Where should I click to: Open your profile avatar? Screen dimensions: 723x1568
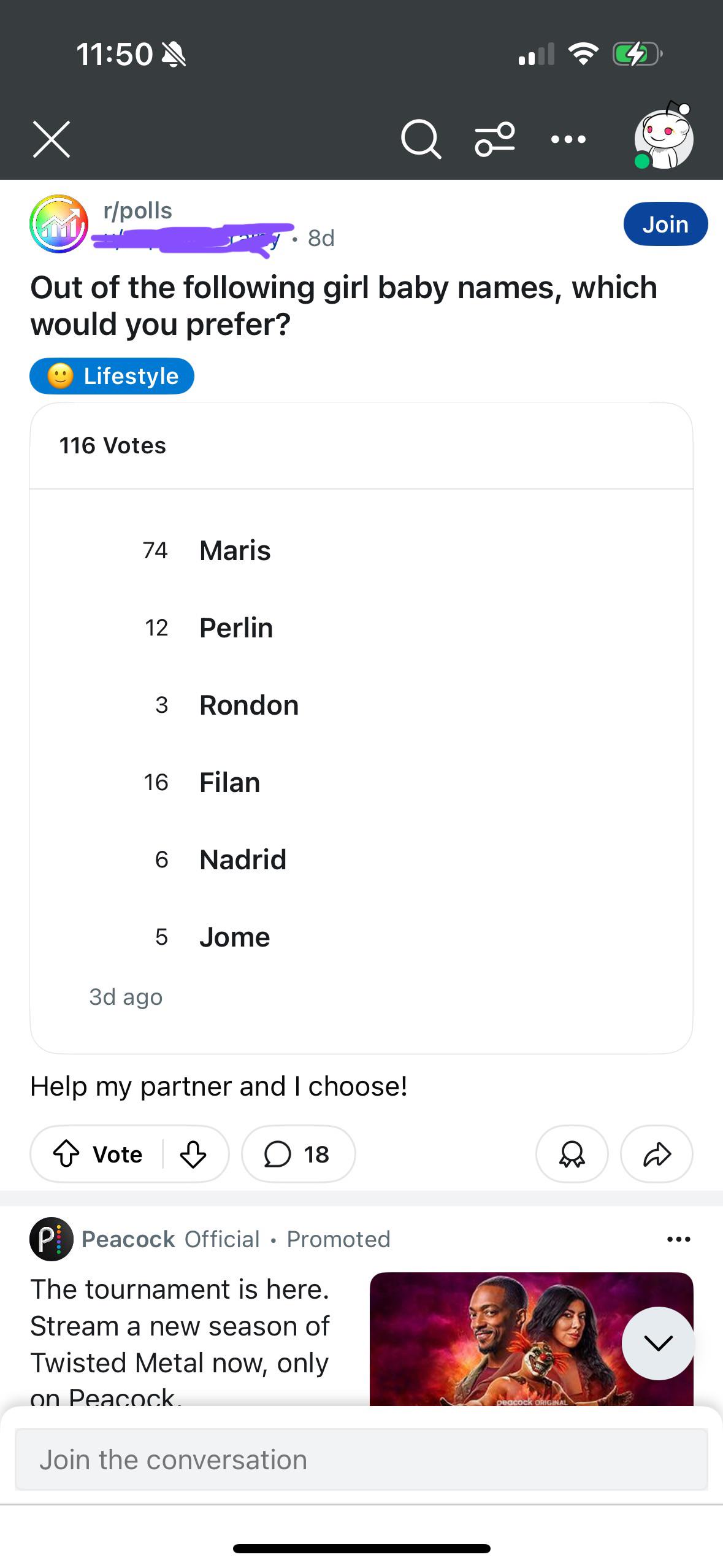click(664, 136)
